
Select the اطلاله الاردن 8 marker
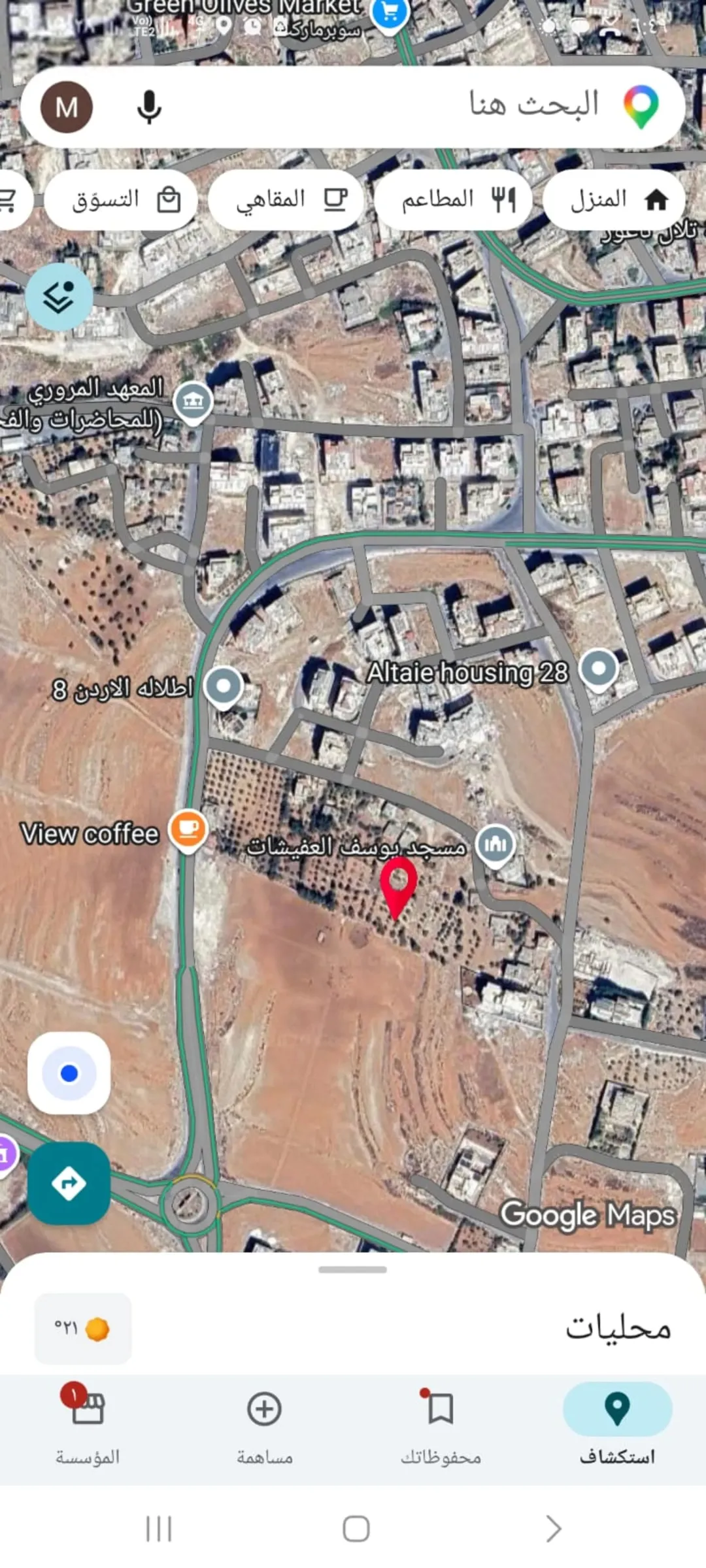point(224,688)
